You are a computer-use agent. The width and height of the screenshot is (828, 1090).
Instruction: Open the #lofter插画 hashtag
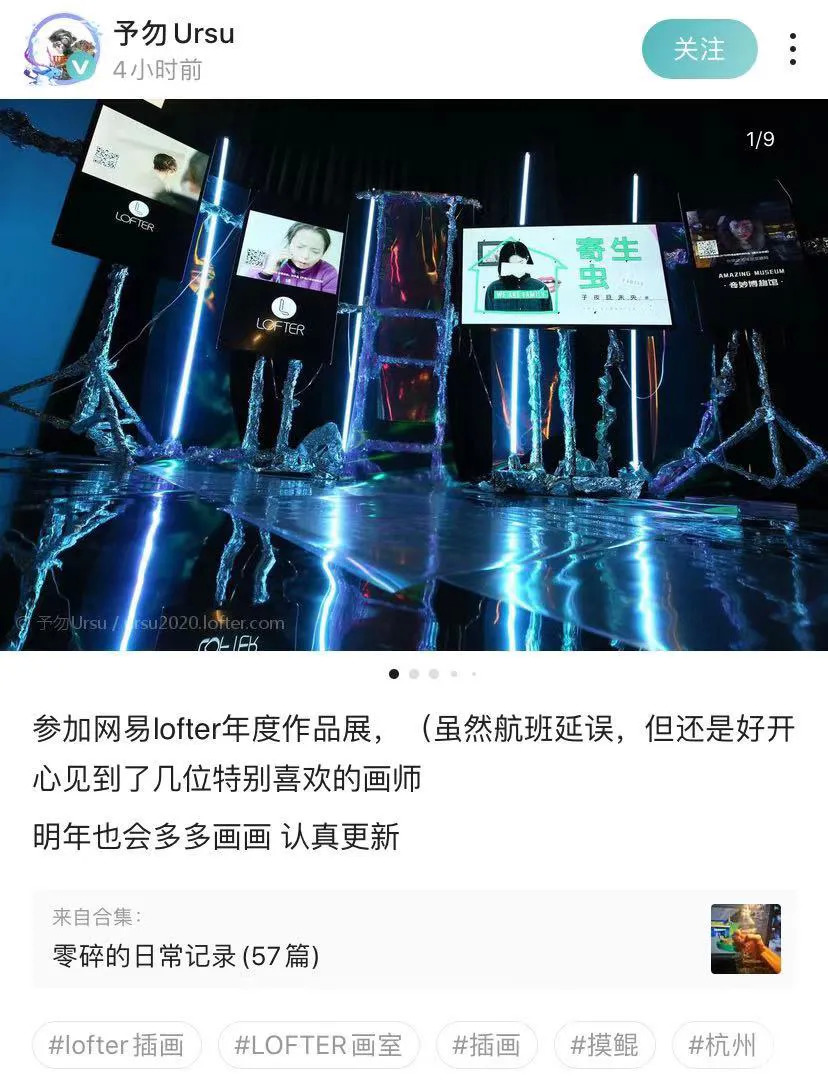pyautogui.click(x=116, y=1045)
